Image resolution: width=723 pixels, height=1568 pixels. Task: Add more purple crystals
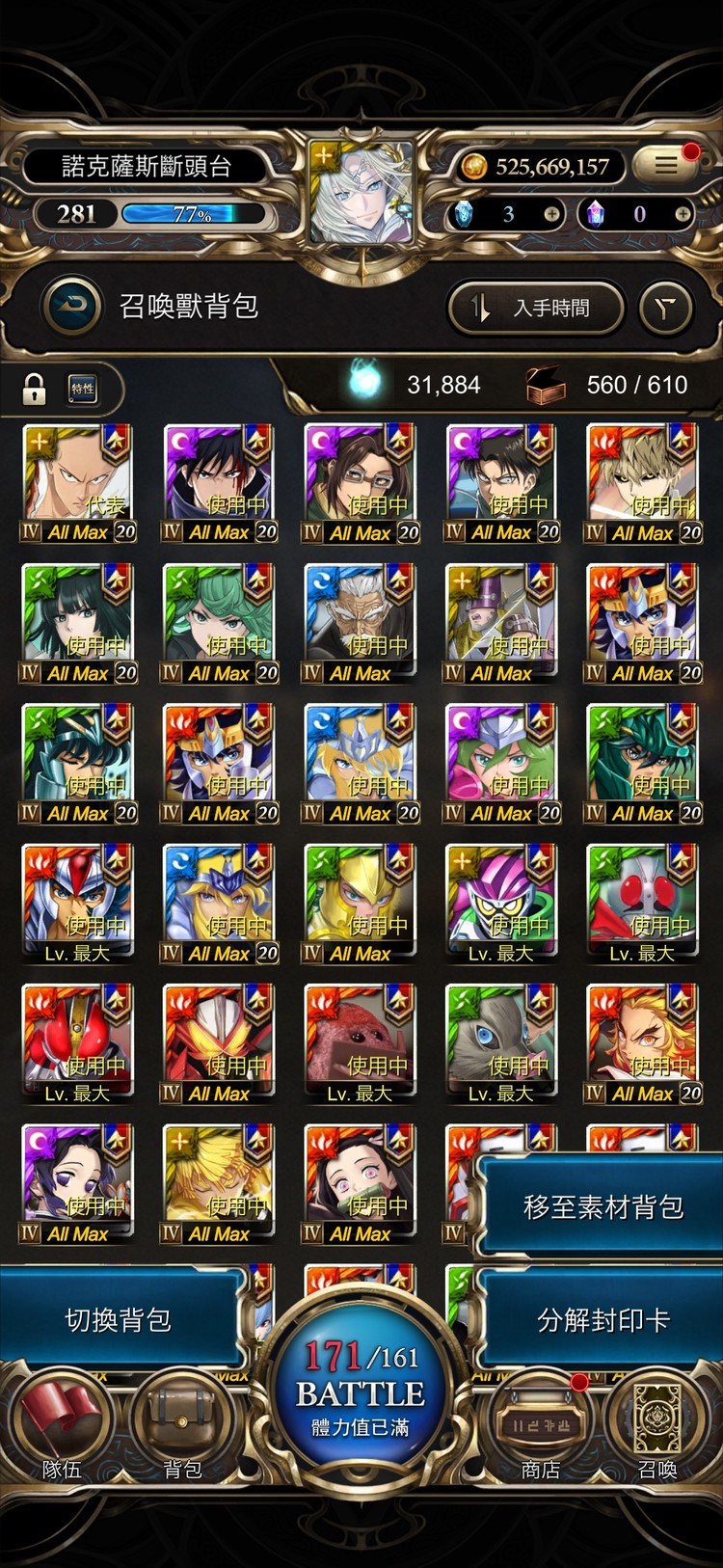click(x=683, y=214)
